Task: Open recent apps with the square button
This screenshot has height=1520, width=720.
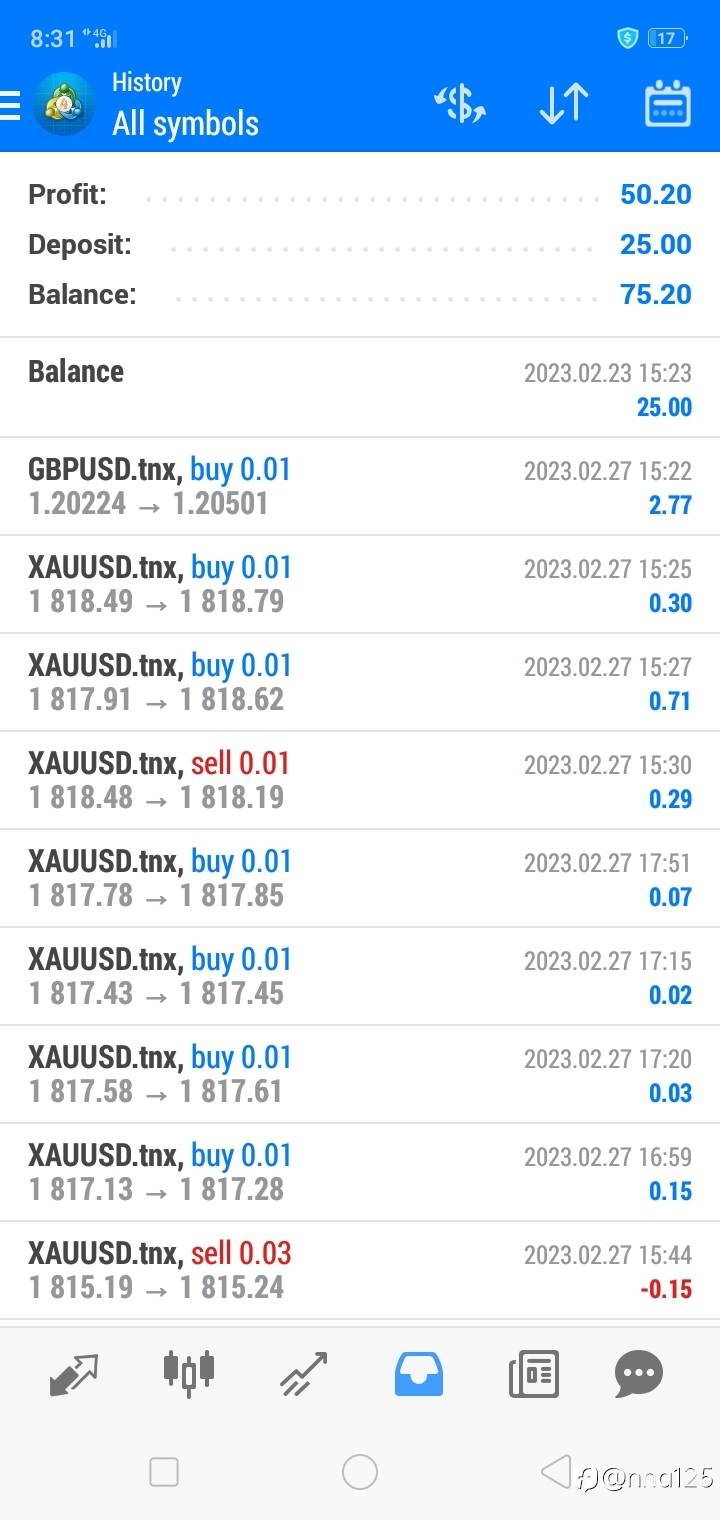Action: 164,1472
